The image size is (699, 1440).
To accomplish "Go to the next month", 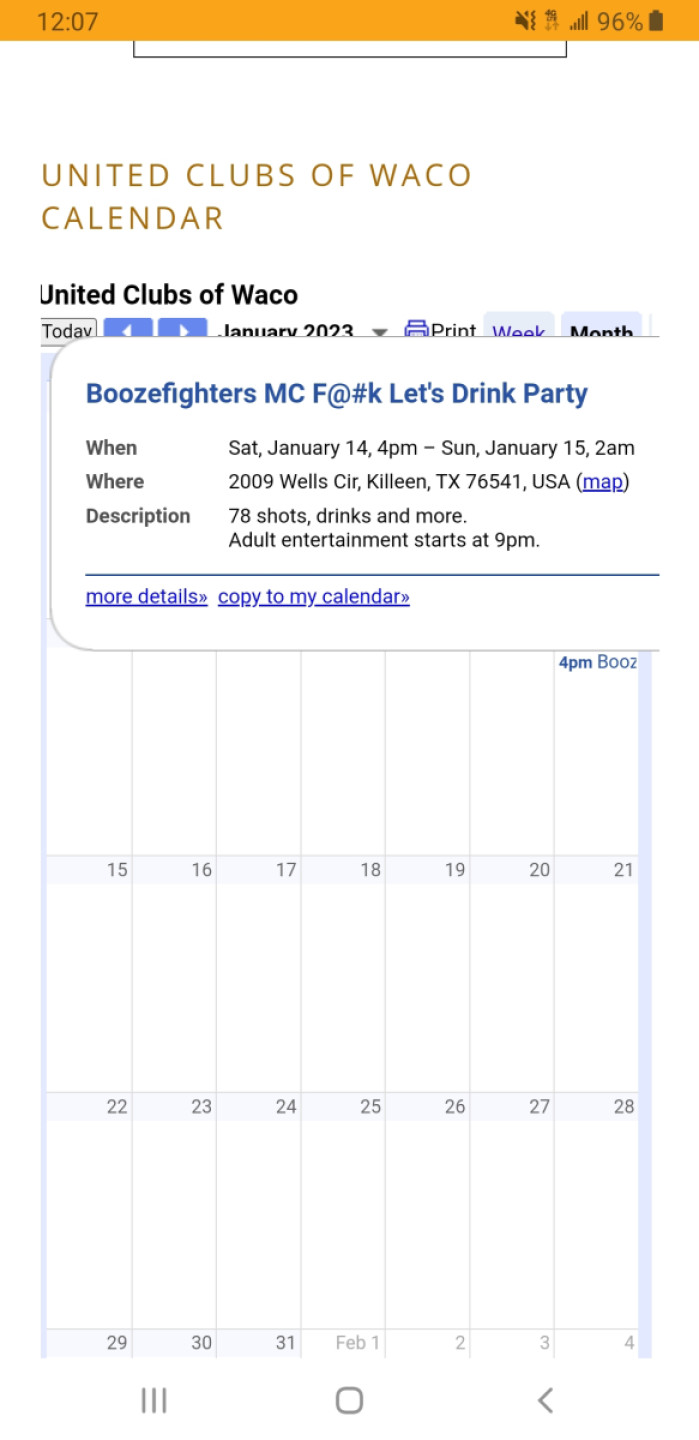I will click(182, 329).
